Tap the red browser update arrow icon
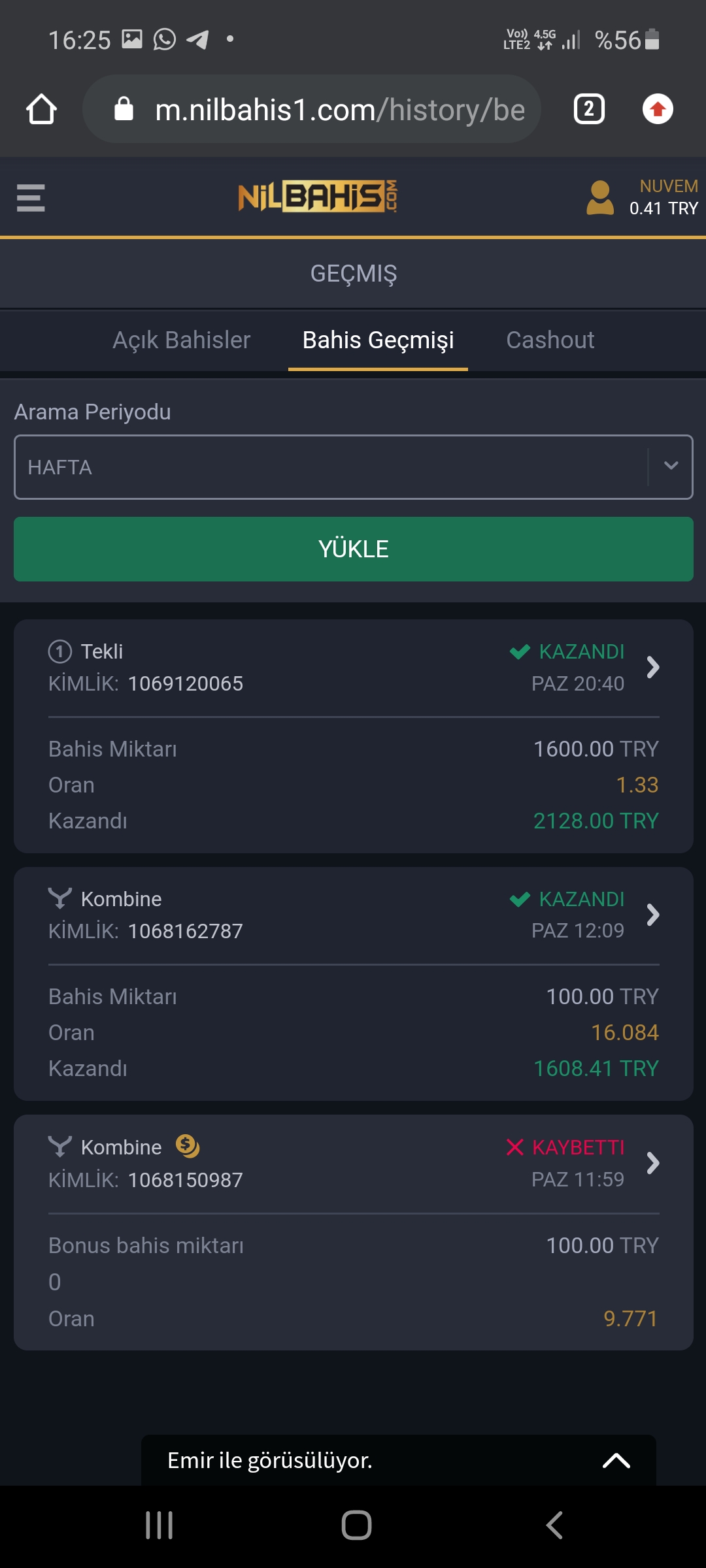 coord(658,109)
